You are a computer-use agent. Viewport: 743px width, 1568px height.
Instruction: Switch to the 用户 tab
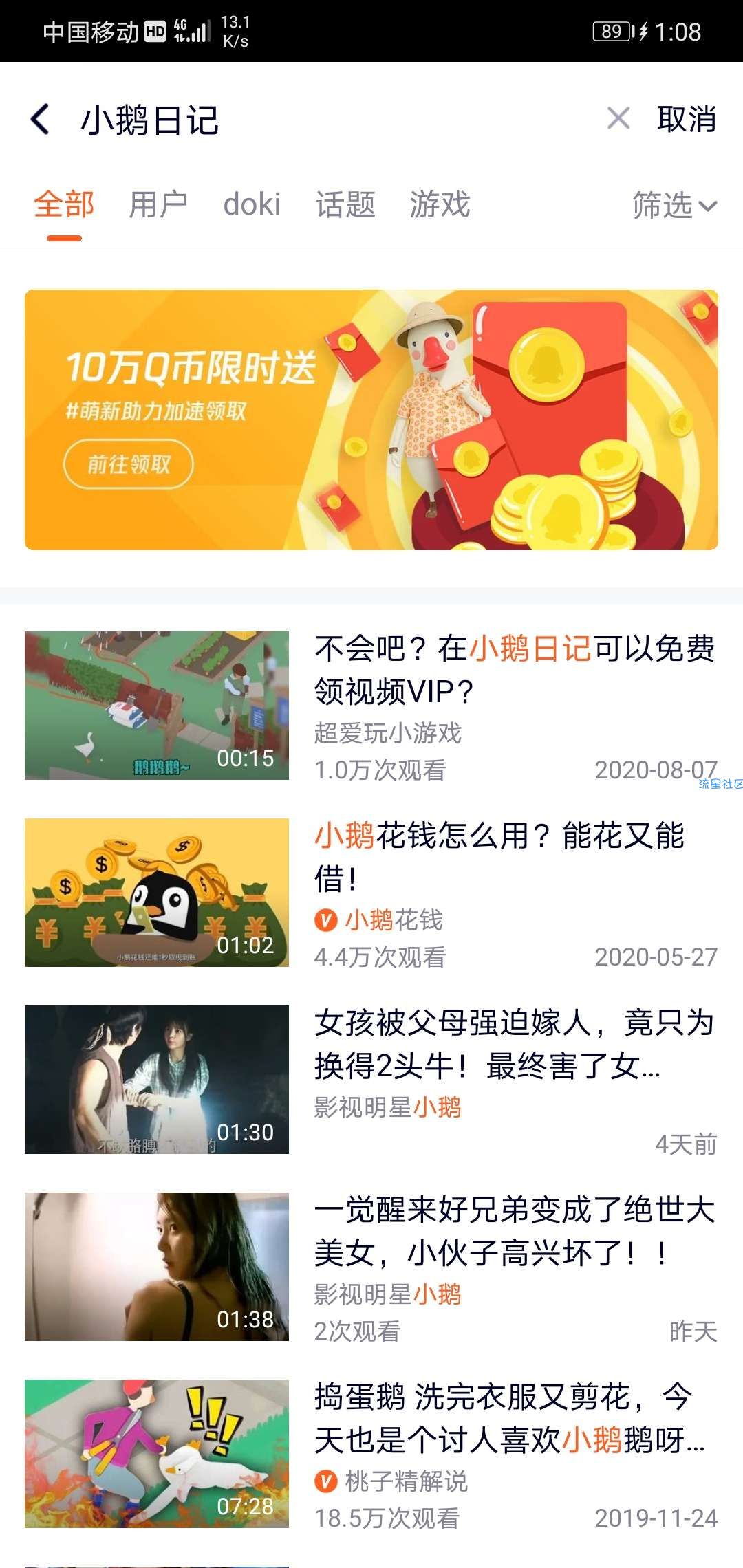pyautogui.click(x=158, y=205)
